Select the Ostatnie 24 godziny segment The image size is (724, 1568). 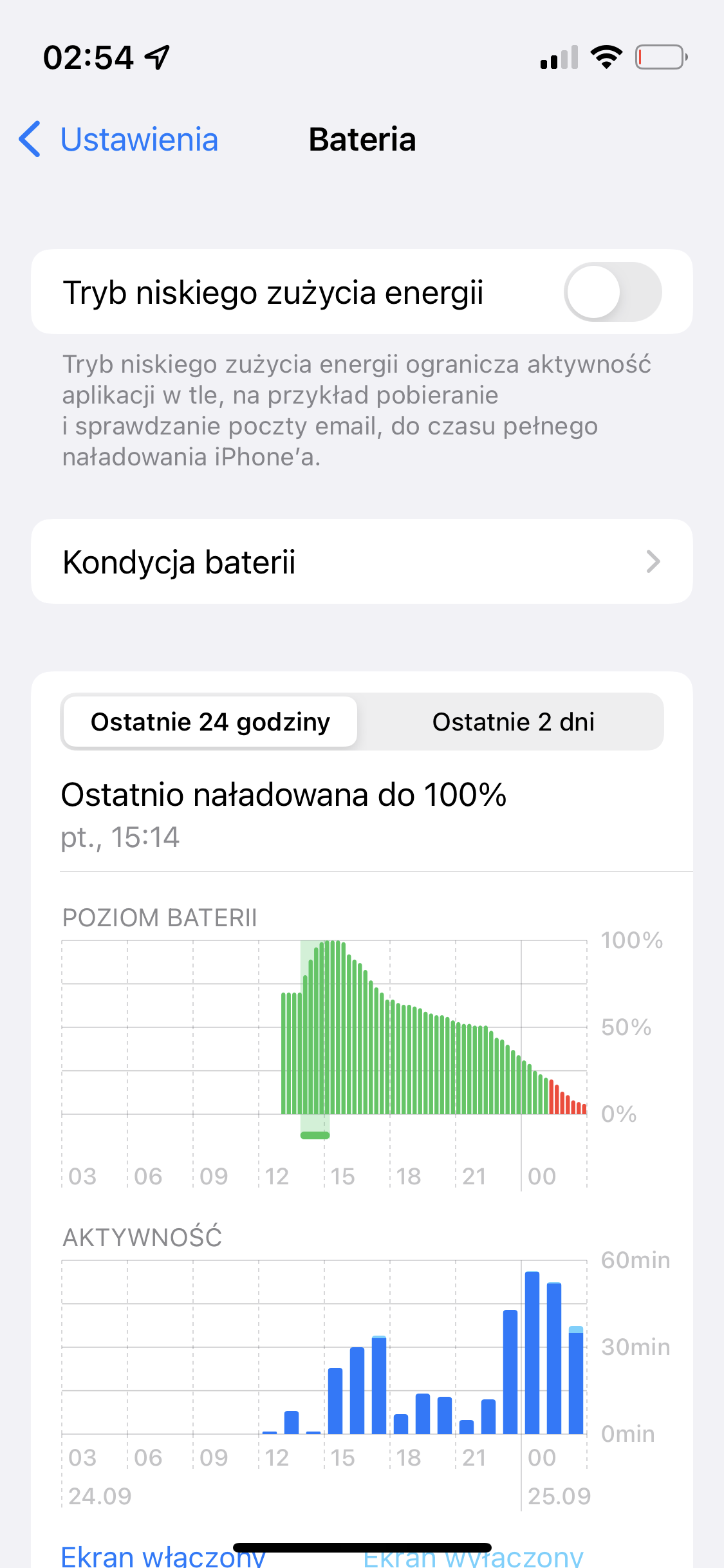[x=210, y=722]
